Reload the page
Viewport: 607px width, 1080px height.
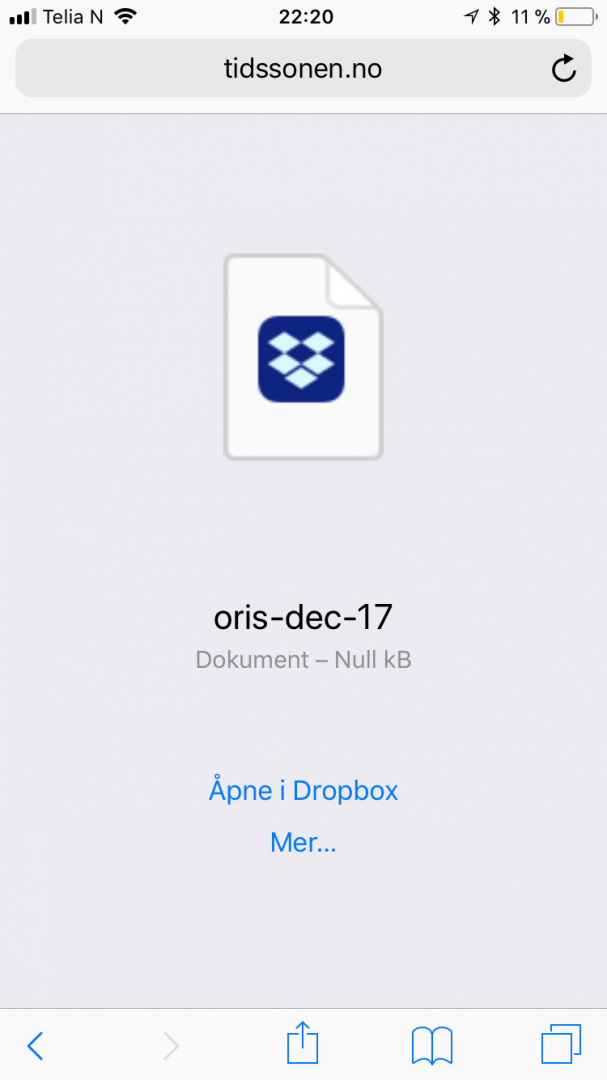pyautogui.click(x=564, y=69)
